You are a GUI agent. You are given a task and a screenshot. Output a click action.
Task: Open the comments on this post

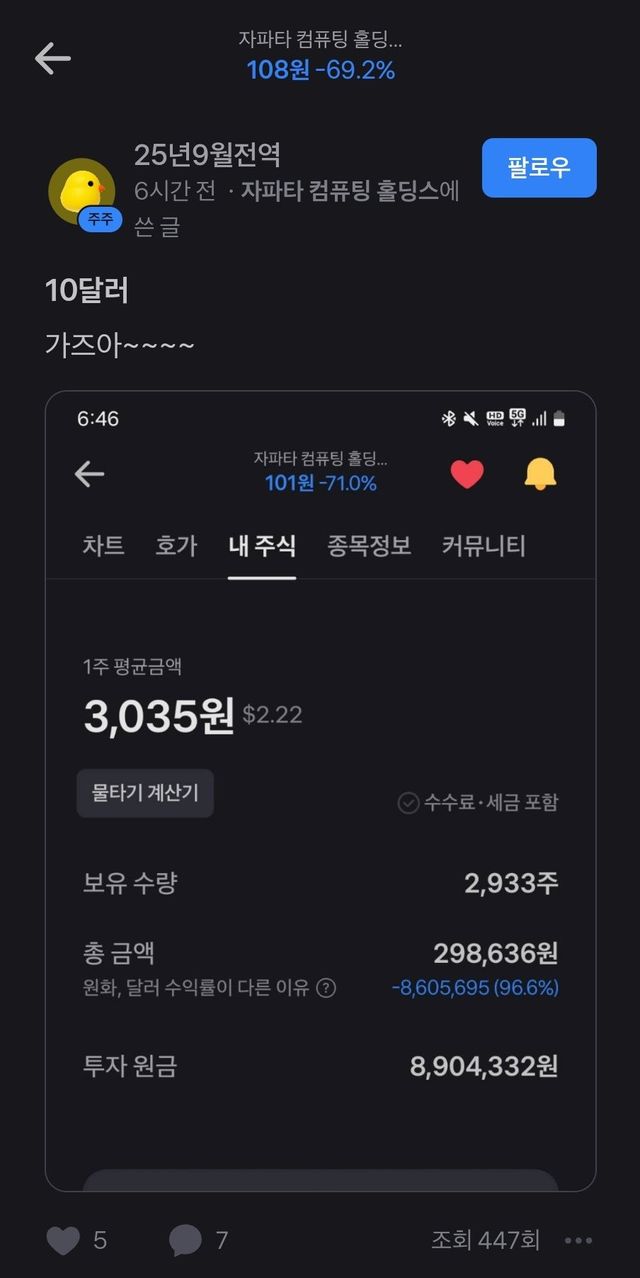point(185,1241)
